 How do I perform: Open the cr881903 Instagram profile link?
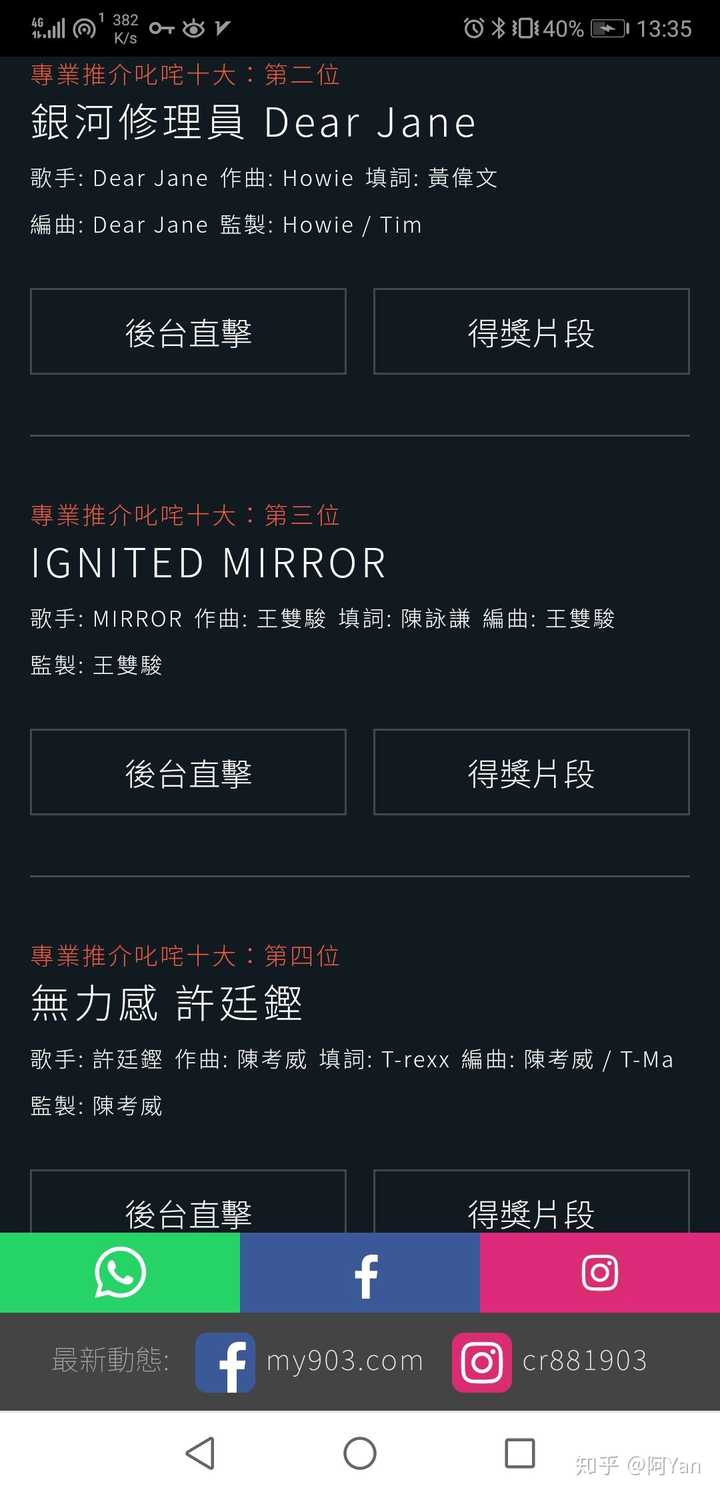click(550, 1362)
